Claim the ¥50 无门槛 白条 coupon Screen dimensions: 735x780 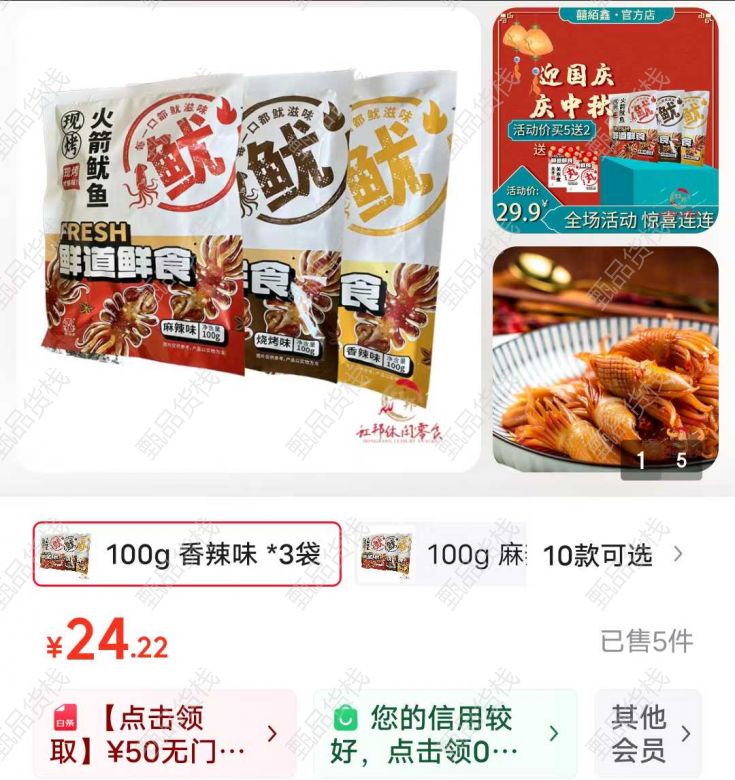click(164, 733)
